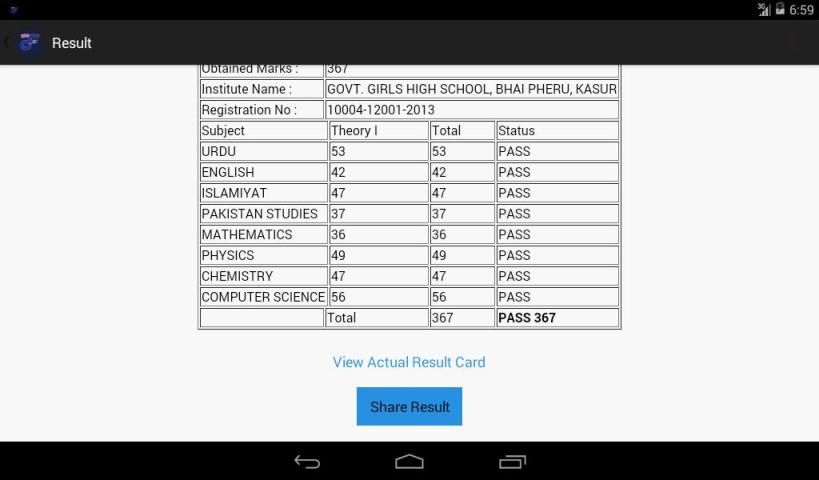Go back using the app icon
Image resolution: width=819 pixels, height=480 pixels.
tap(26, 43)
